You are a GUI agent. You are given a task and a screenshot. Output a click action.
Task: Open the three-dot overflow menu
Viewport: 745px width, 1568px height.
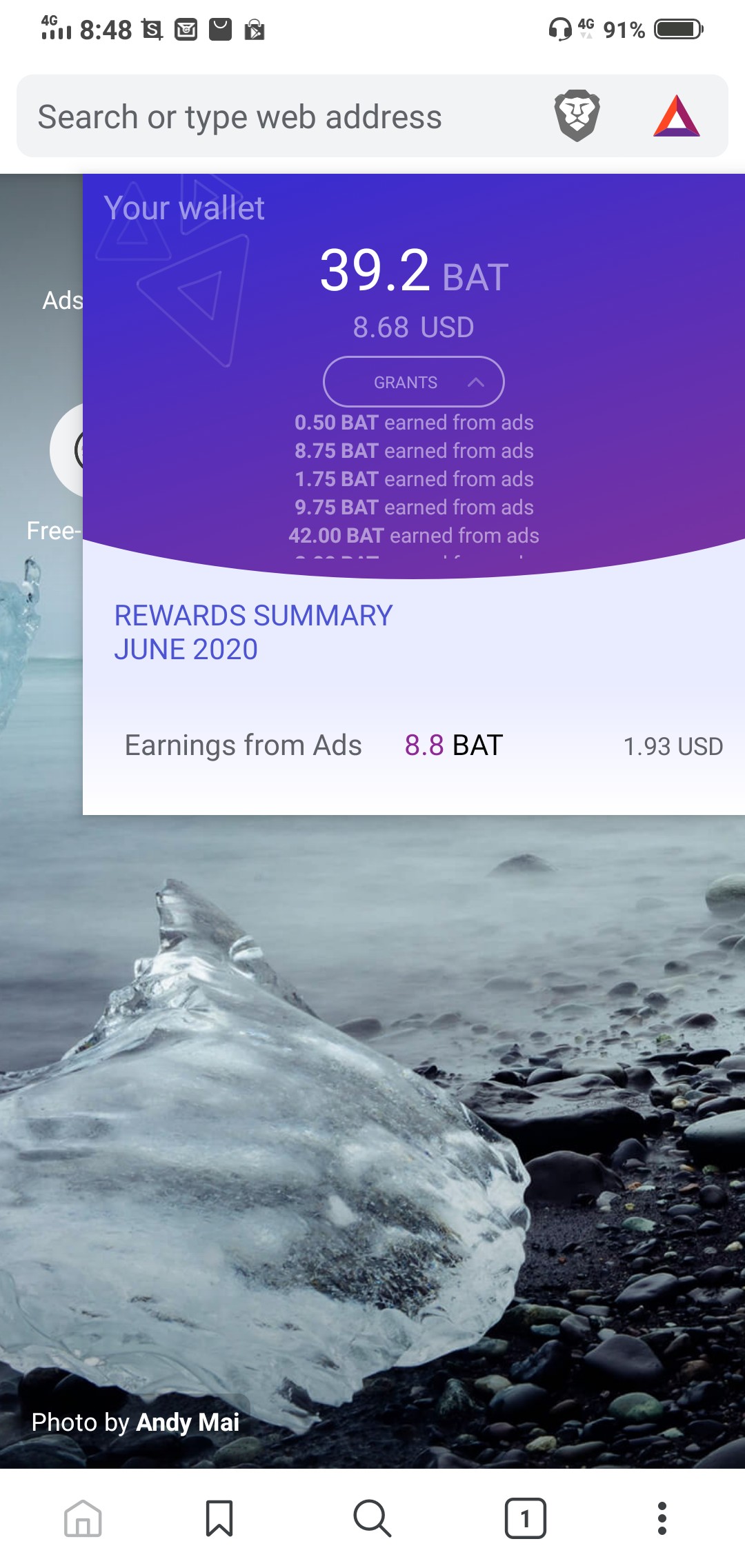pos(662,1518)
